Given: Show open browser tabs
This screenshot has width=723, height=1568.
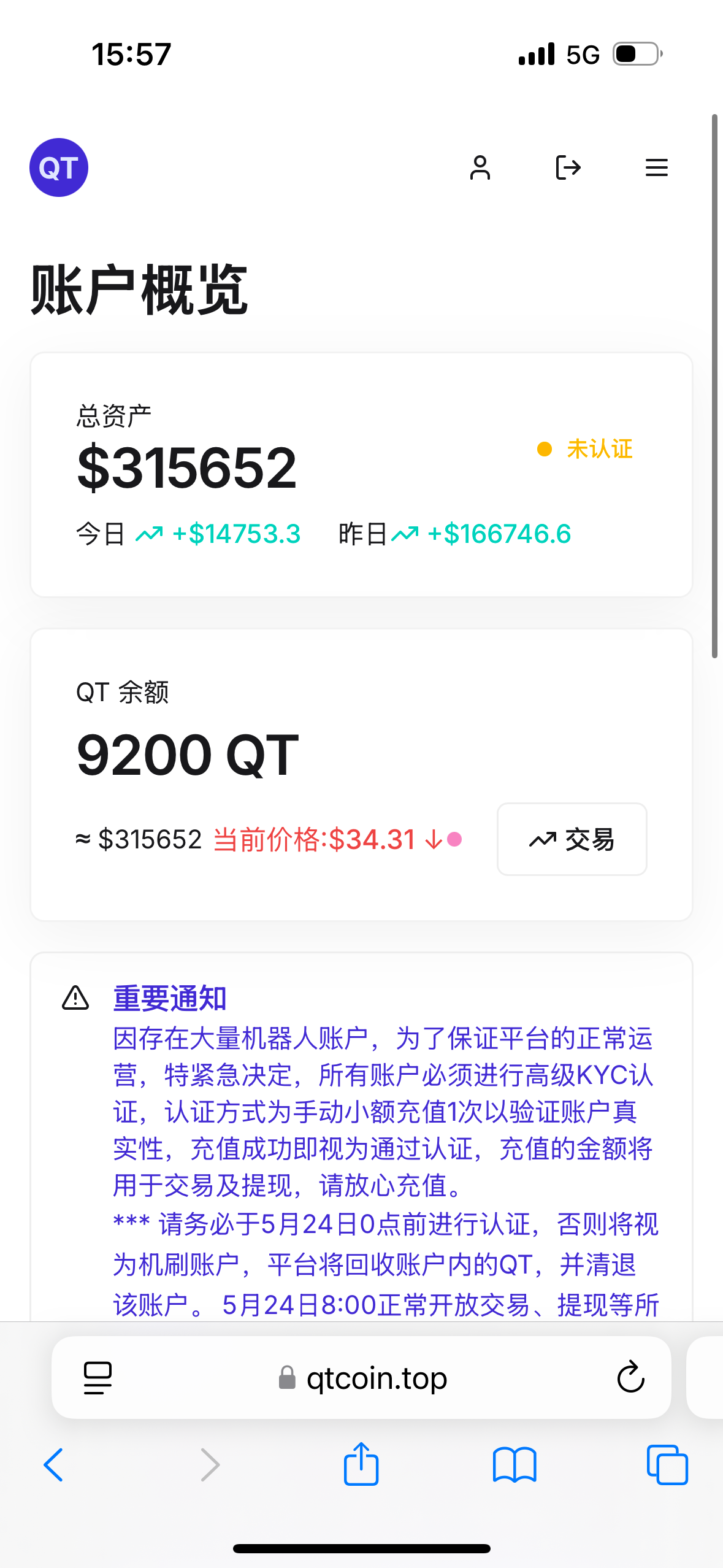Looking at the screenshot, I should point(667,1465).
